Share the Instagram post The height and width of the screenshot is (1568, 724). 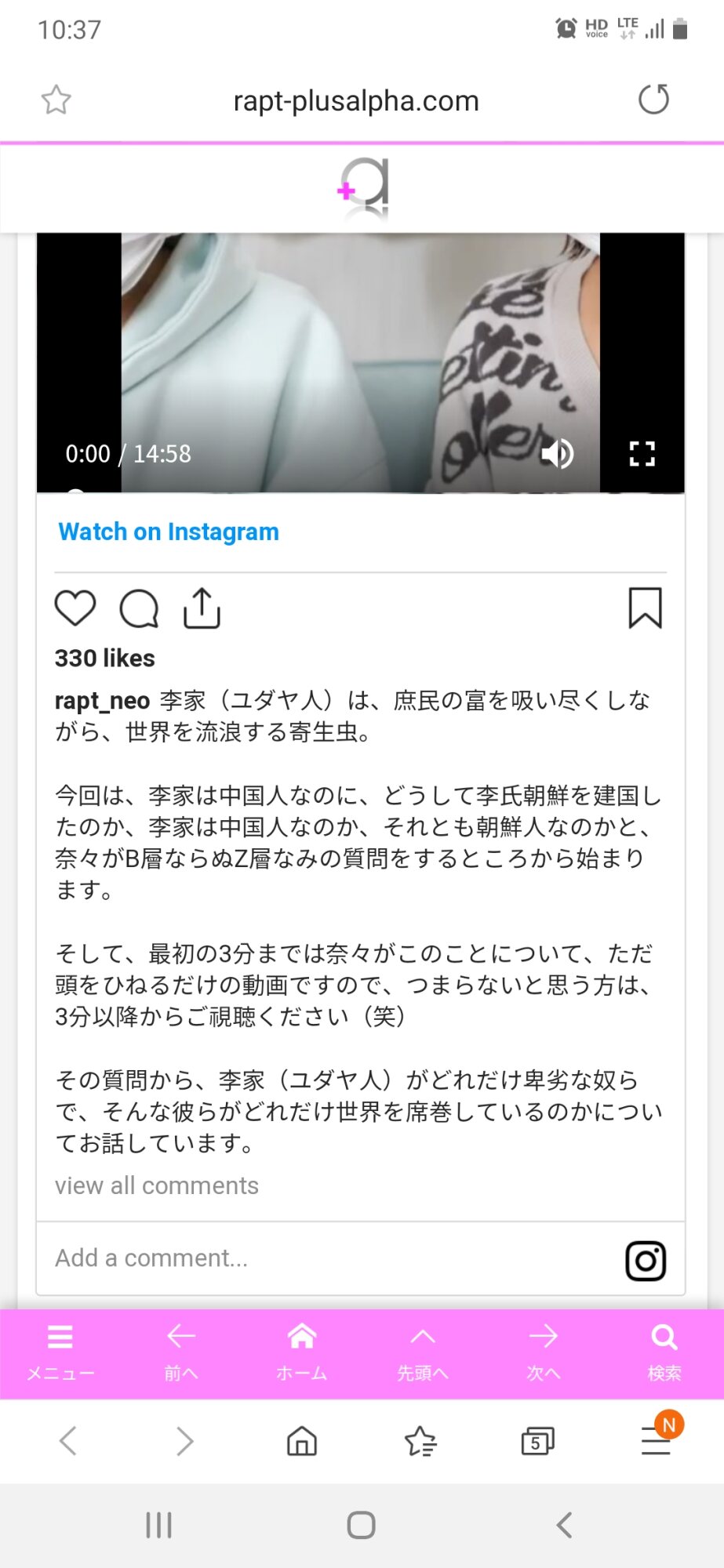(x=202, y=608)
